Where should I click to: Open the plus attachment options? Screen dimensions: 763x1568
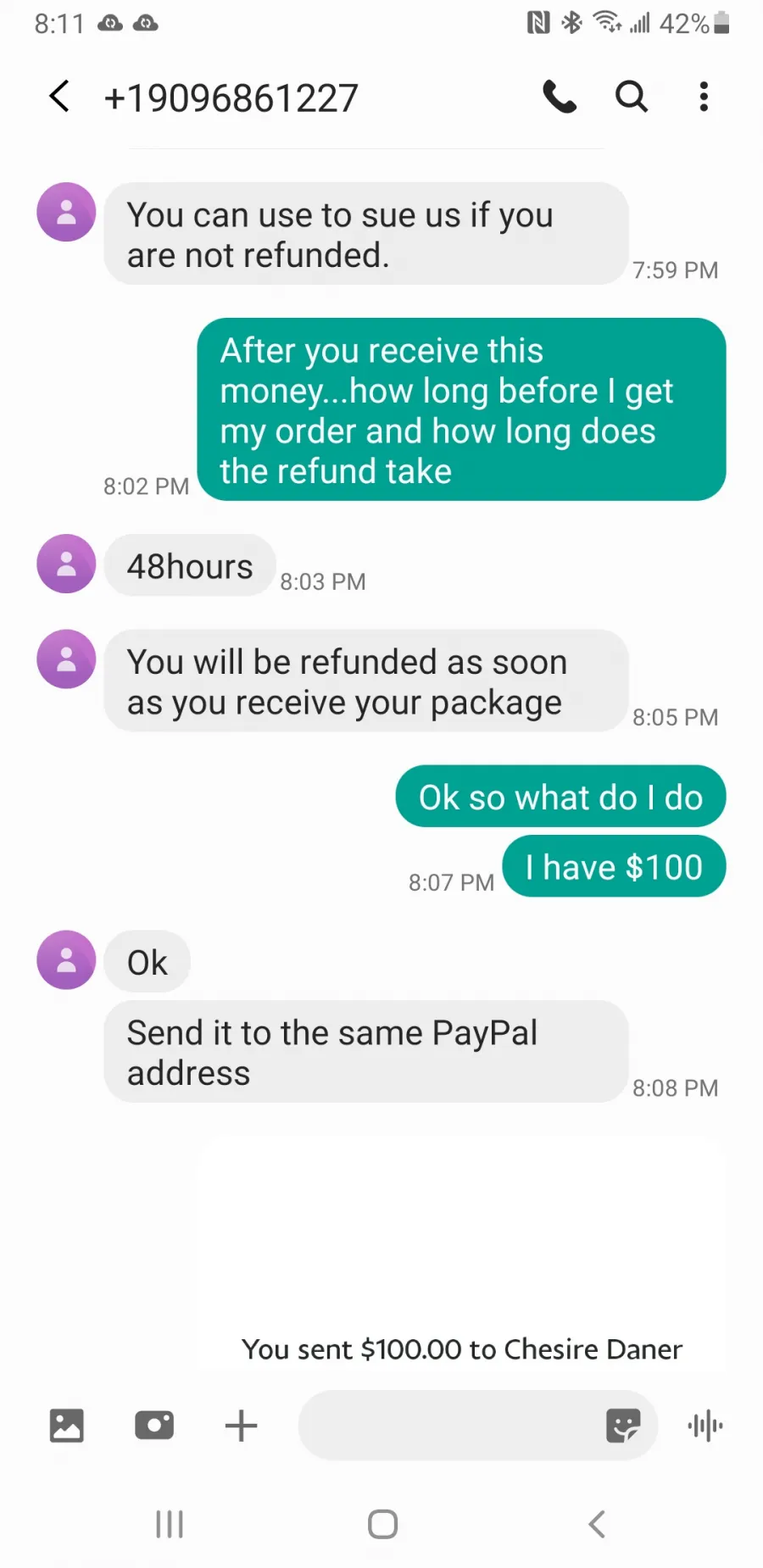[241, 1426]
